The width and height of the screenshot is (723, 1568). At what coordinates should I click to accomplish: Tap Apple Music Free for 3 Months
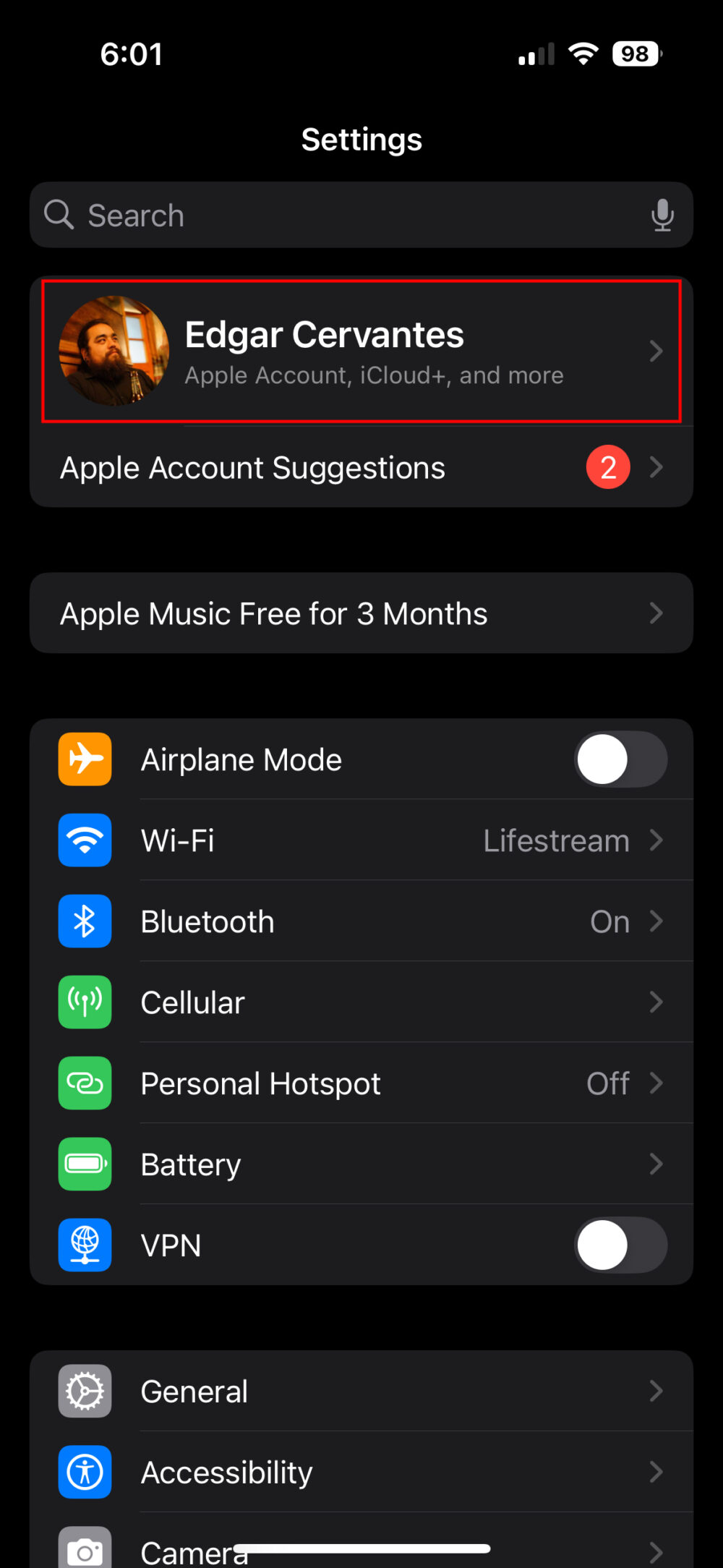click(361, 613)
